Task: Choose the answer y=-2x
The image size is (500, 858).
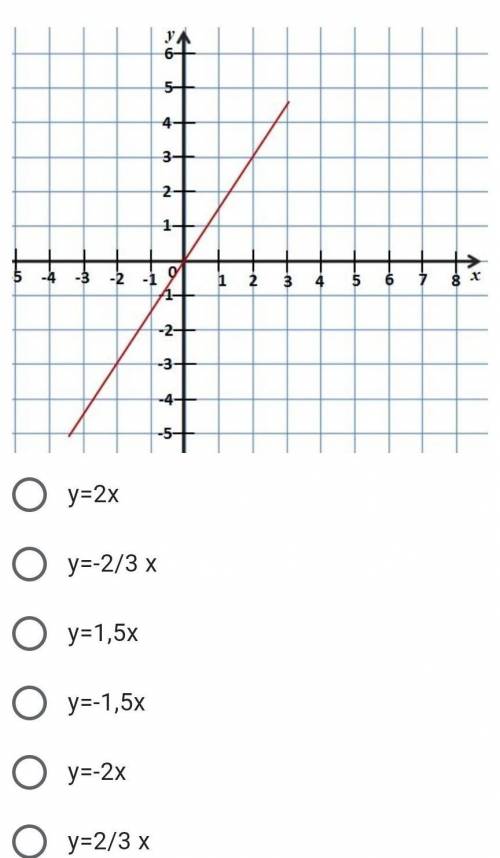Action: point(29,772)
